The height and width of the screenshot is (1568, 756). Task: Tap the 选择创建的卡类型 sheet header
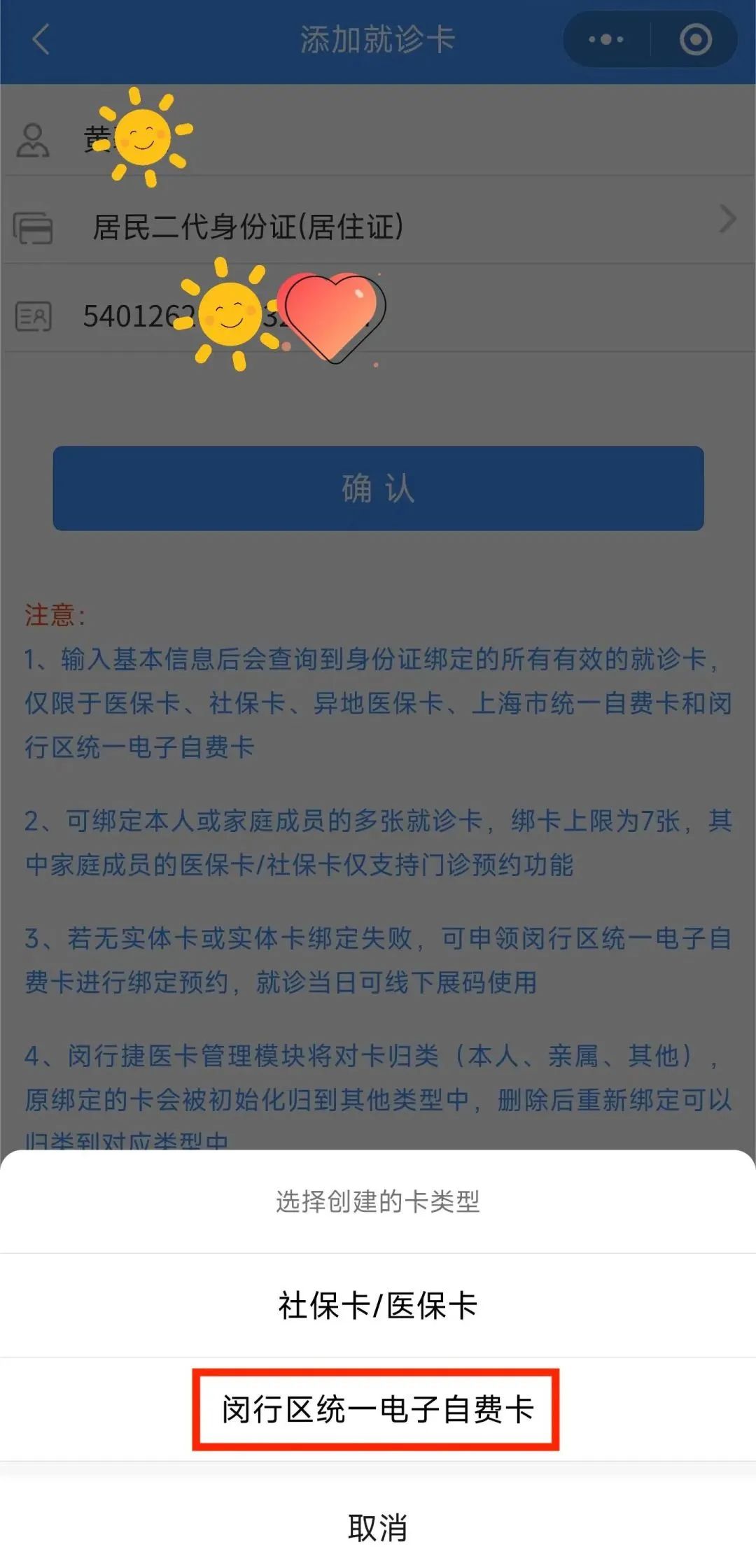pos(378,1199)
